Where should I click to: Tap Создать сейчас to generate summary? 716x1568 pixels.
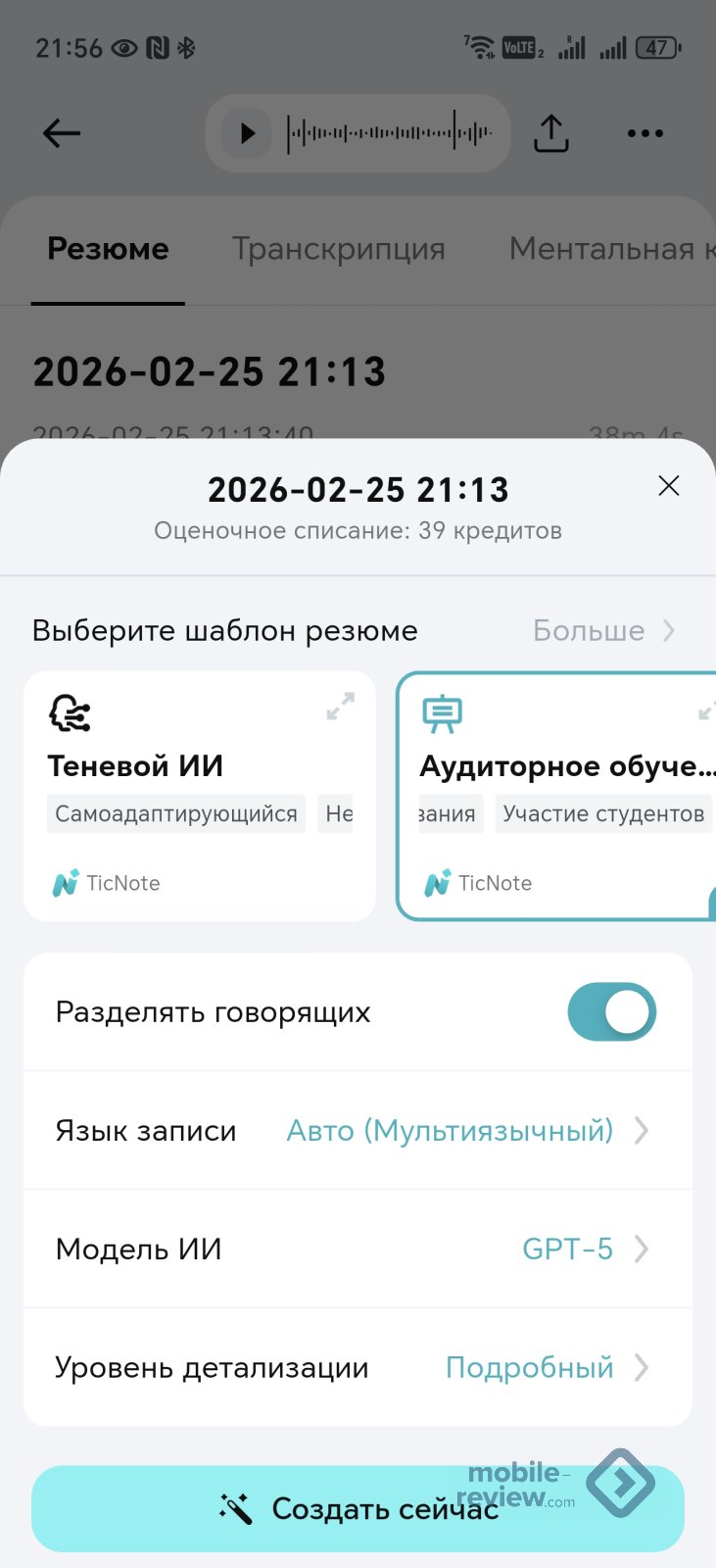coord(358,1509)
